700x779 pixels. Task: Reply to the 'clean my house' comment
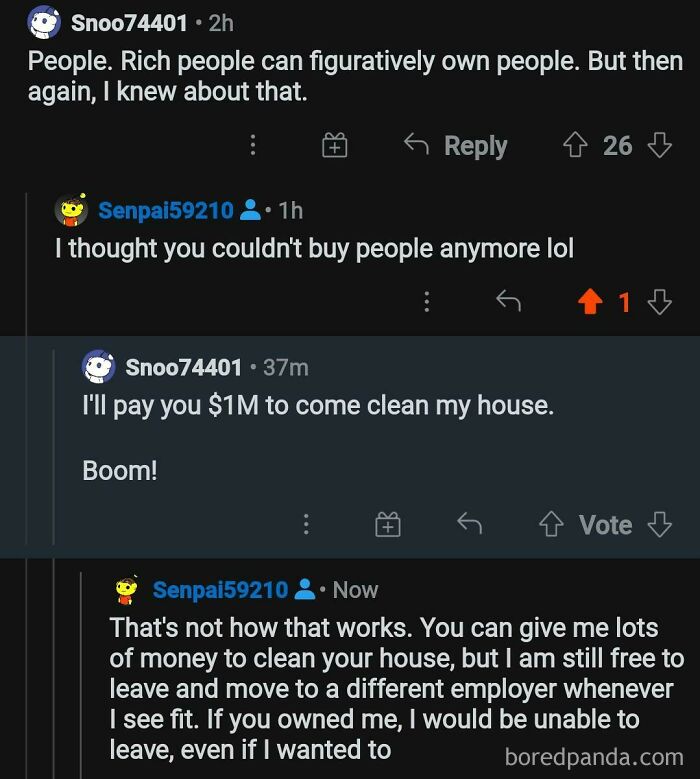pyautogui.click(x=469, y=524)
